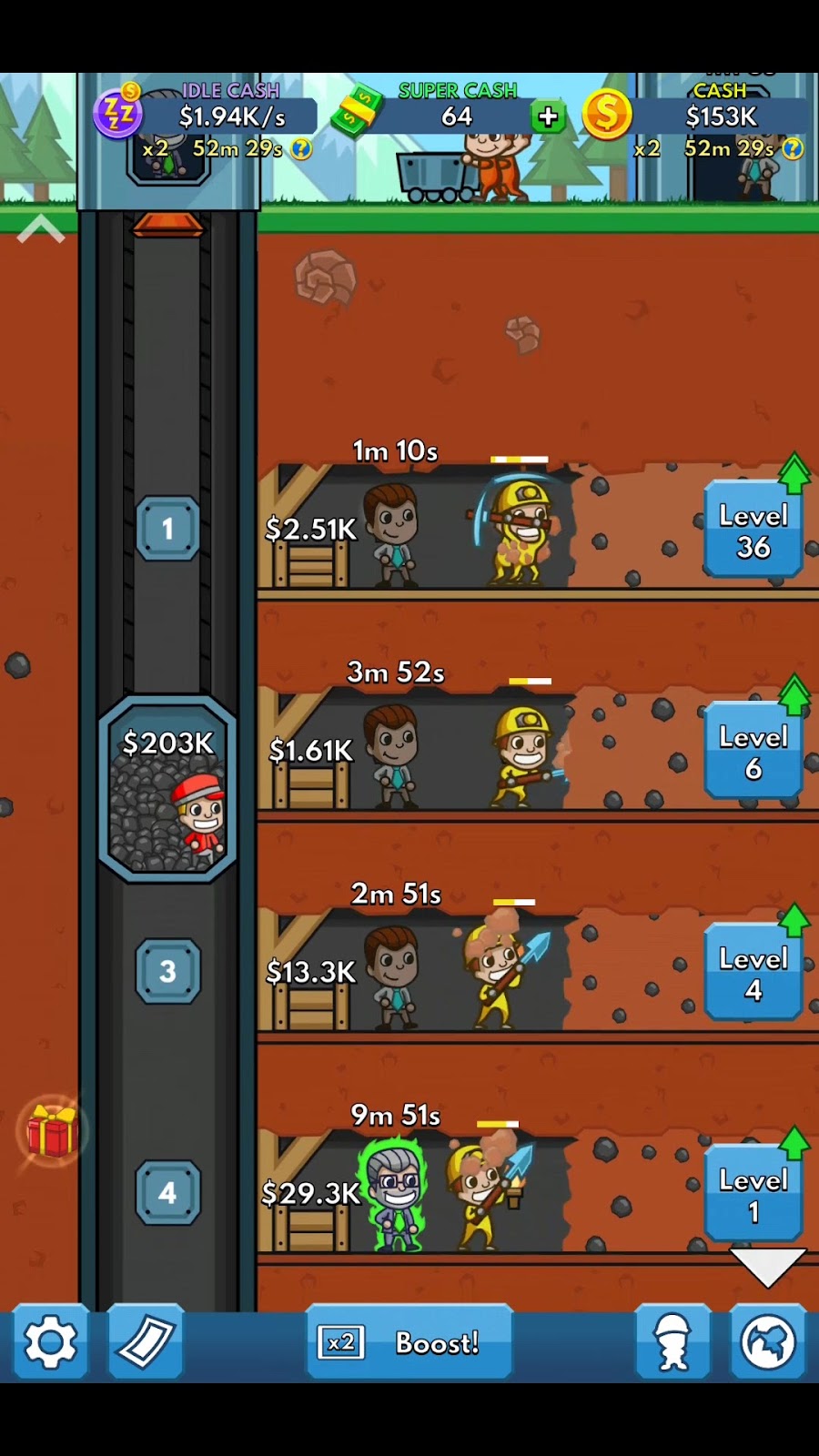Screen dimensions: 819x1456
Task: Upgrade mine shaft Level 36
Action: (x=753, y=531)
